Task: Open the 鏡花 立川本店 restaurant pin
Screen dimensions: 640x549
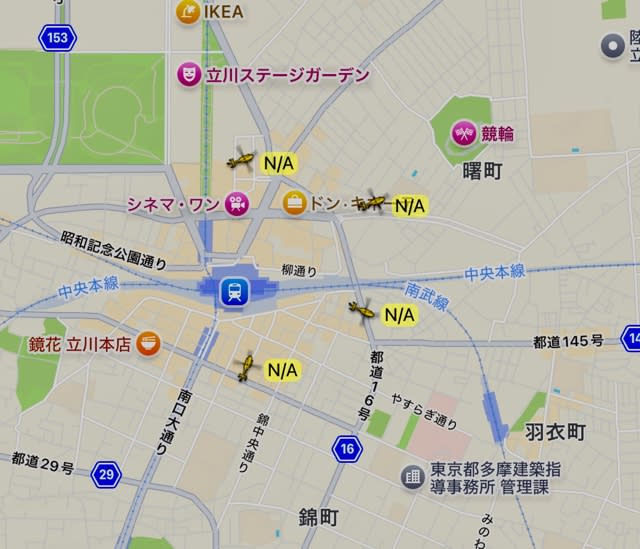Action: [x=148, y=343]
